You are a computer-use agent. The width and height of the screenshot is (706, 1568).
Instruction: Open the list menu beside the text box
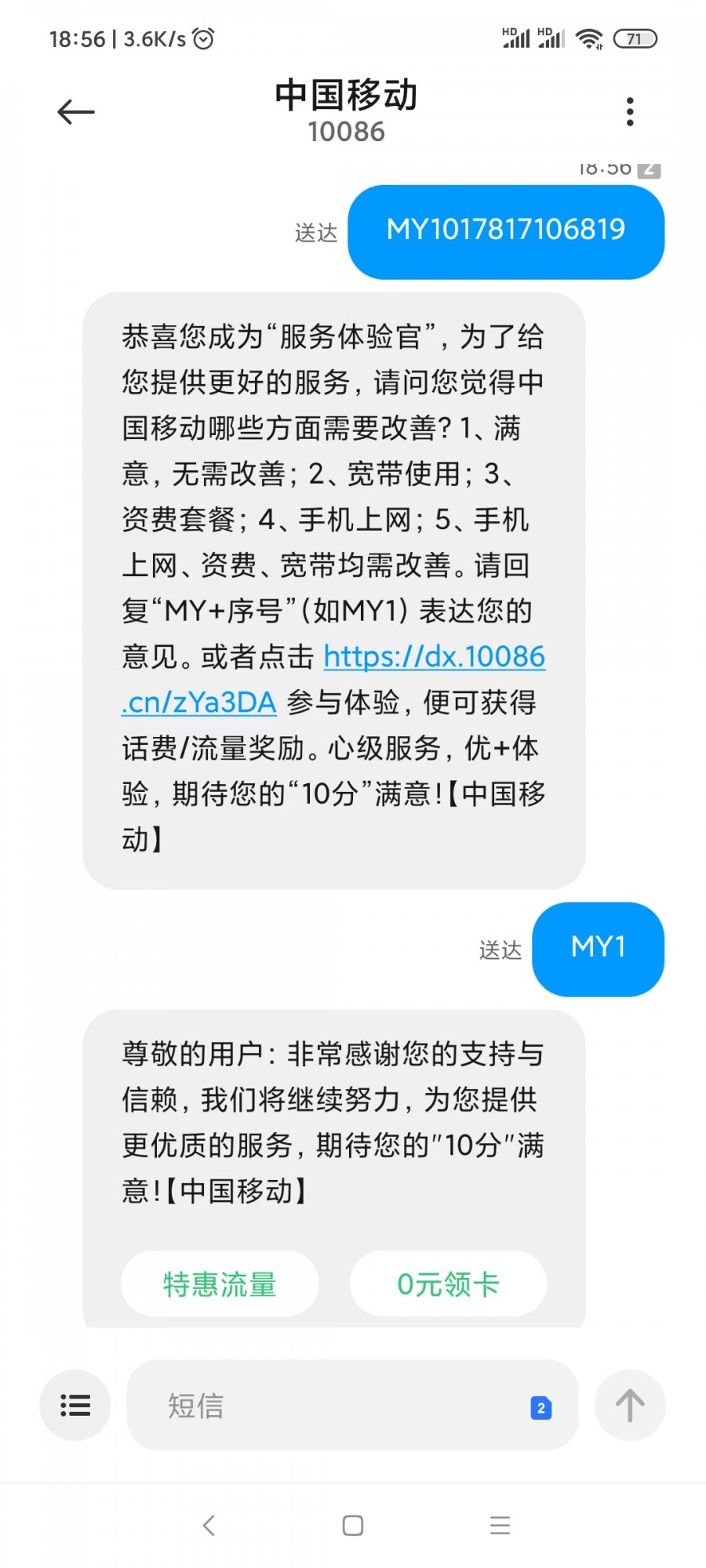[x=75, y=1406]
